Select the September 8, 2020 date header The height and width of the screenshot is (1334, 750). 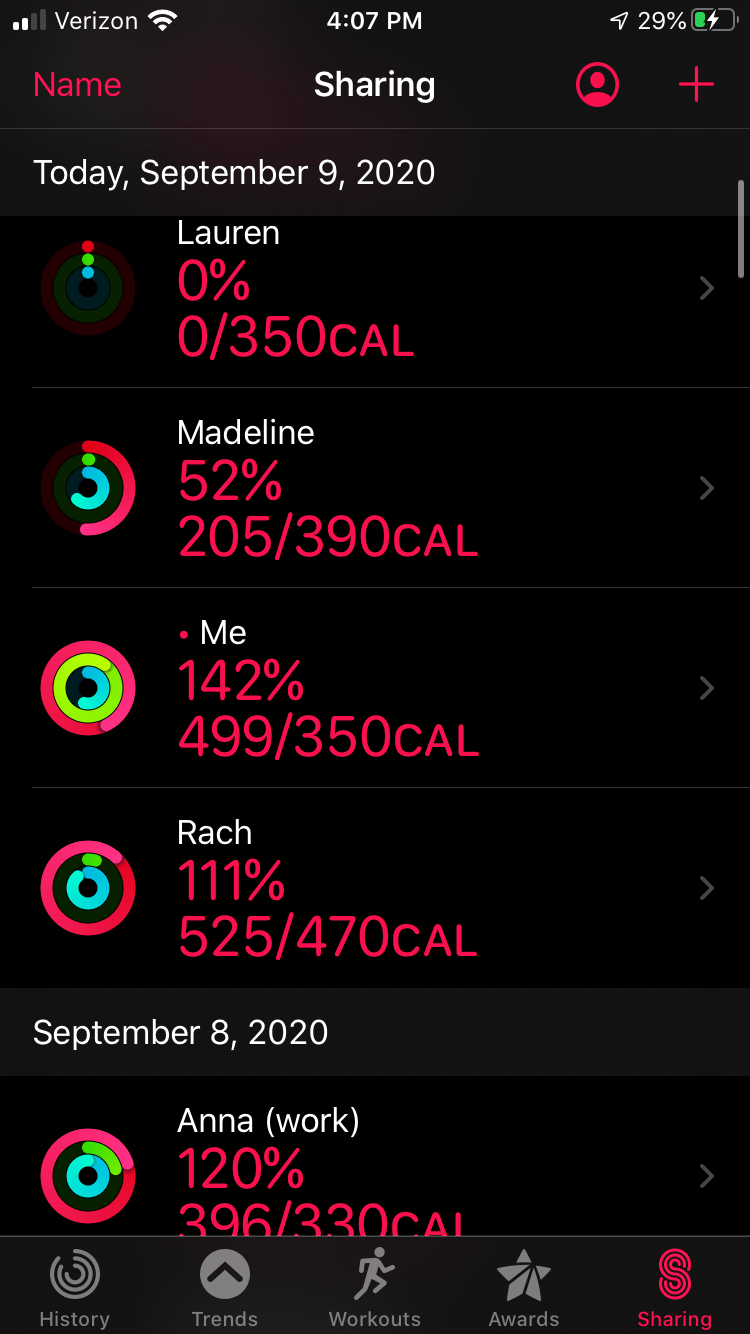(x=180, y=1031)
